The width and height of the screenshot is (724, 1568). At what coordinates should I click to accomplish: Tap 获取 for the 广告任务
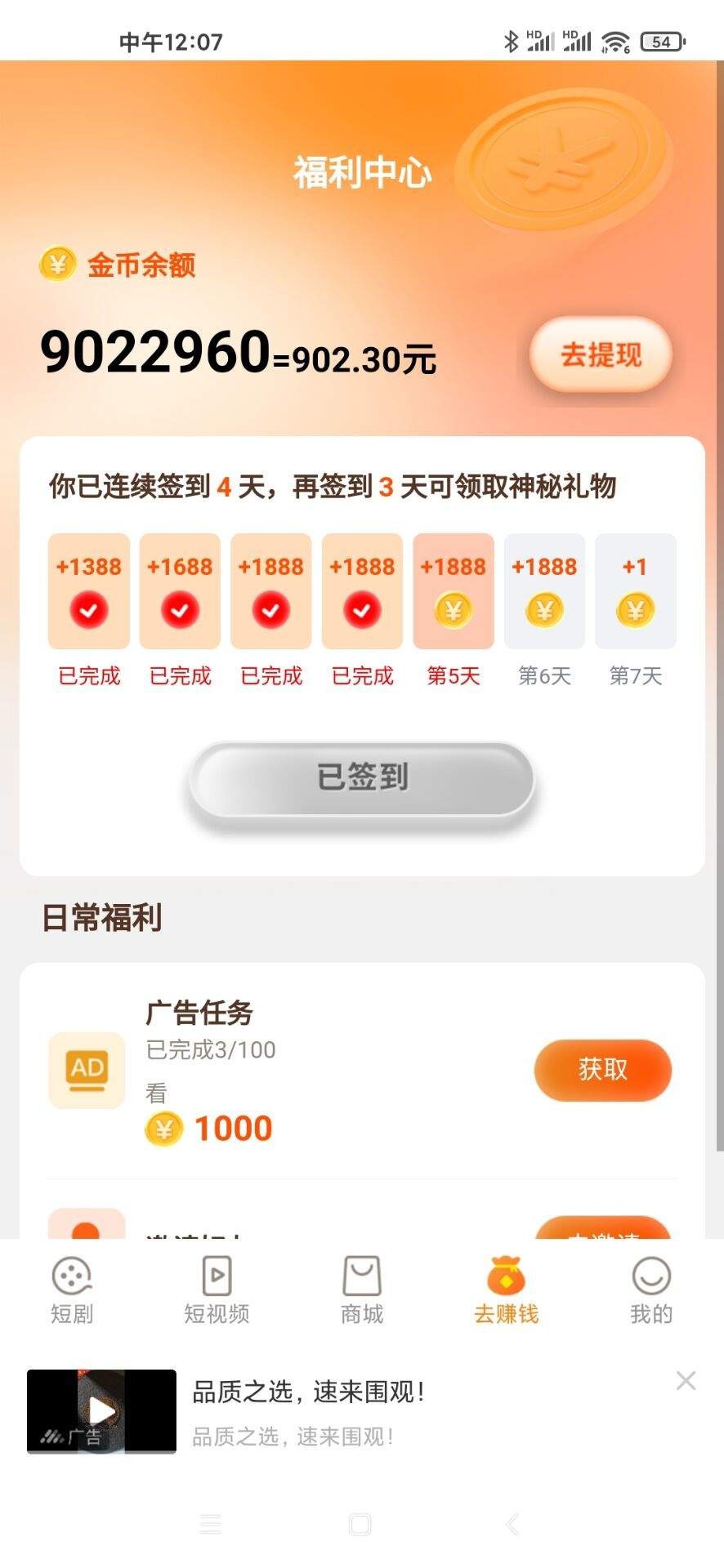point(602,1069)
